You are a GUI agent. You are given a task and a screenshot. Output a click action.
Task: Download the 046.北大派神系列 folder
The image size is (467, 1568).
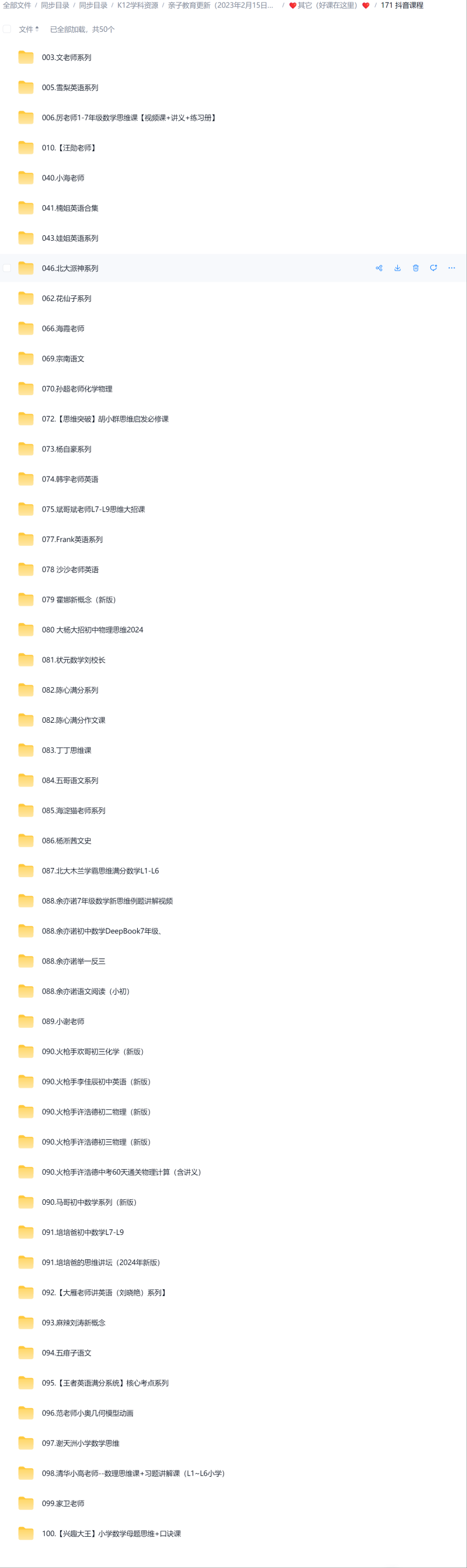tap(397, 268)
